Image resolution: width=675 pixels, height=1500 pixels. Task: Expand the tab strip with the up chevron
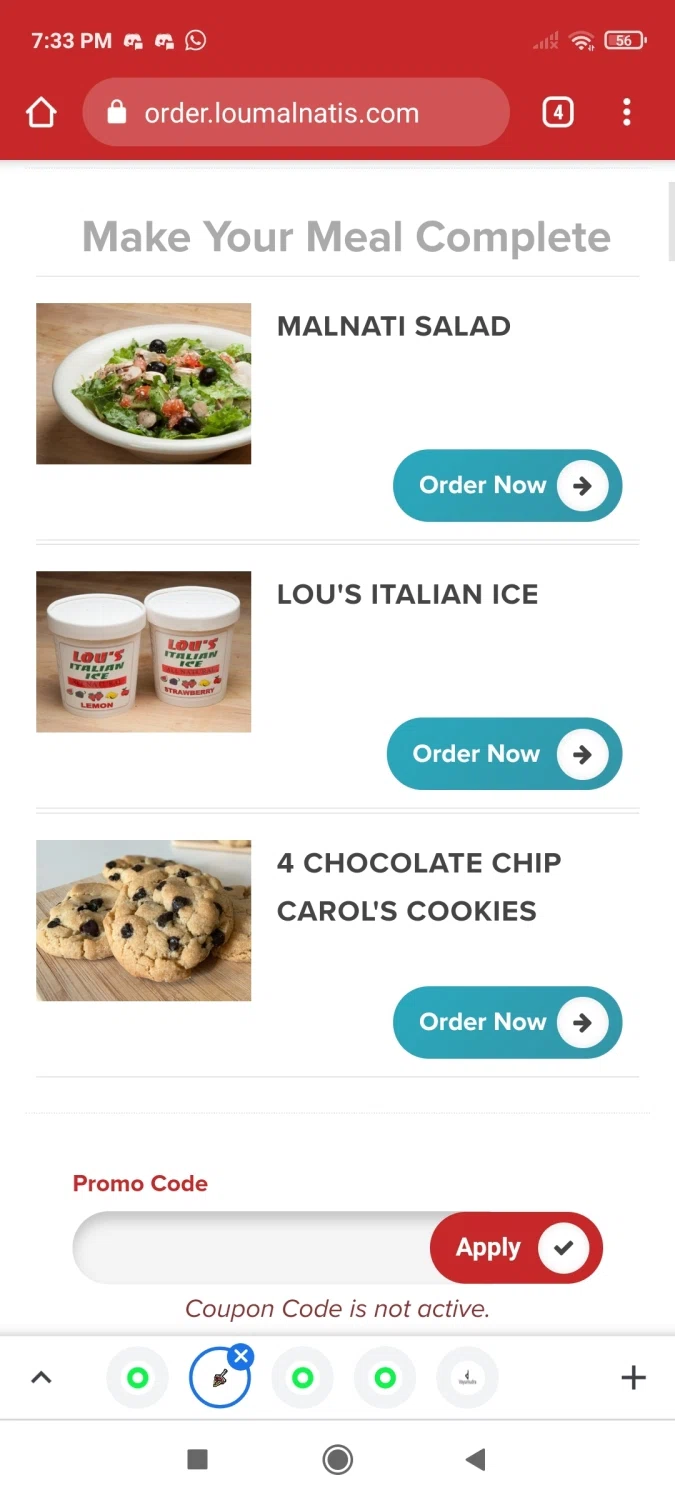pos(41,1378)
